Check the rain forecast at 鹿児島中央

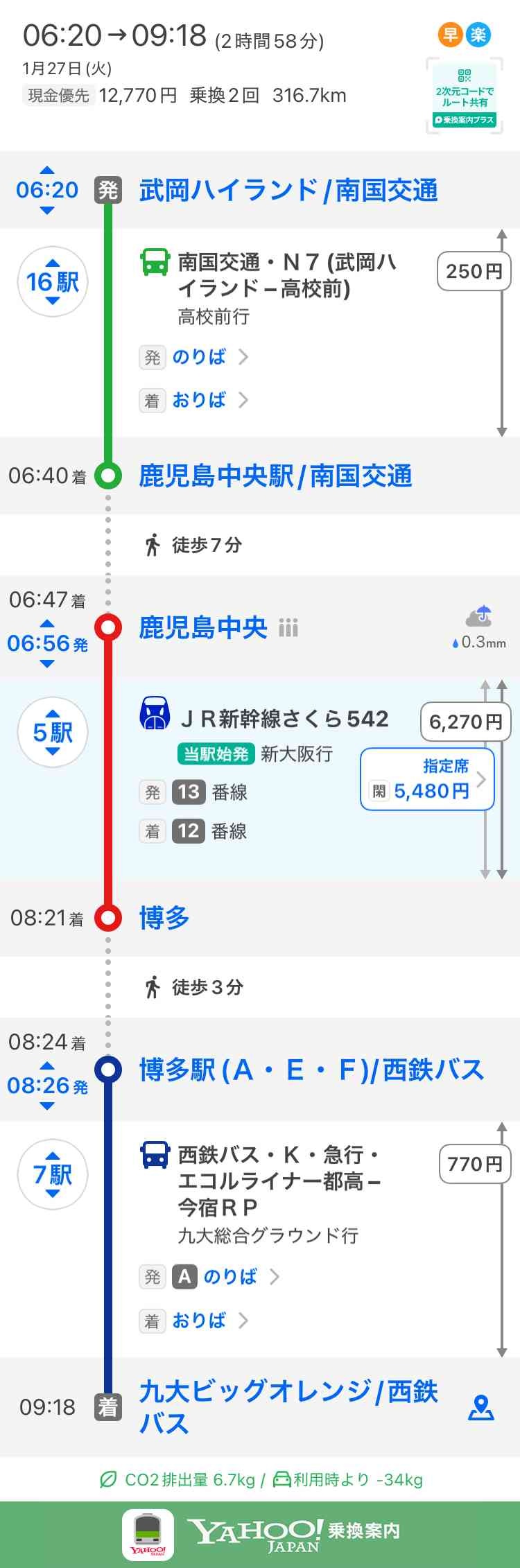pos(479,628)
